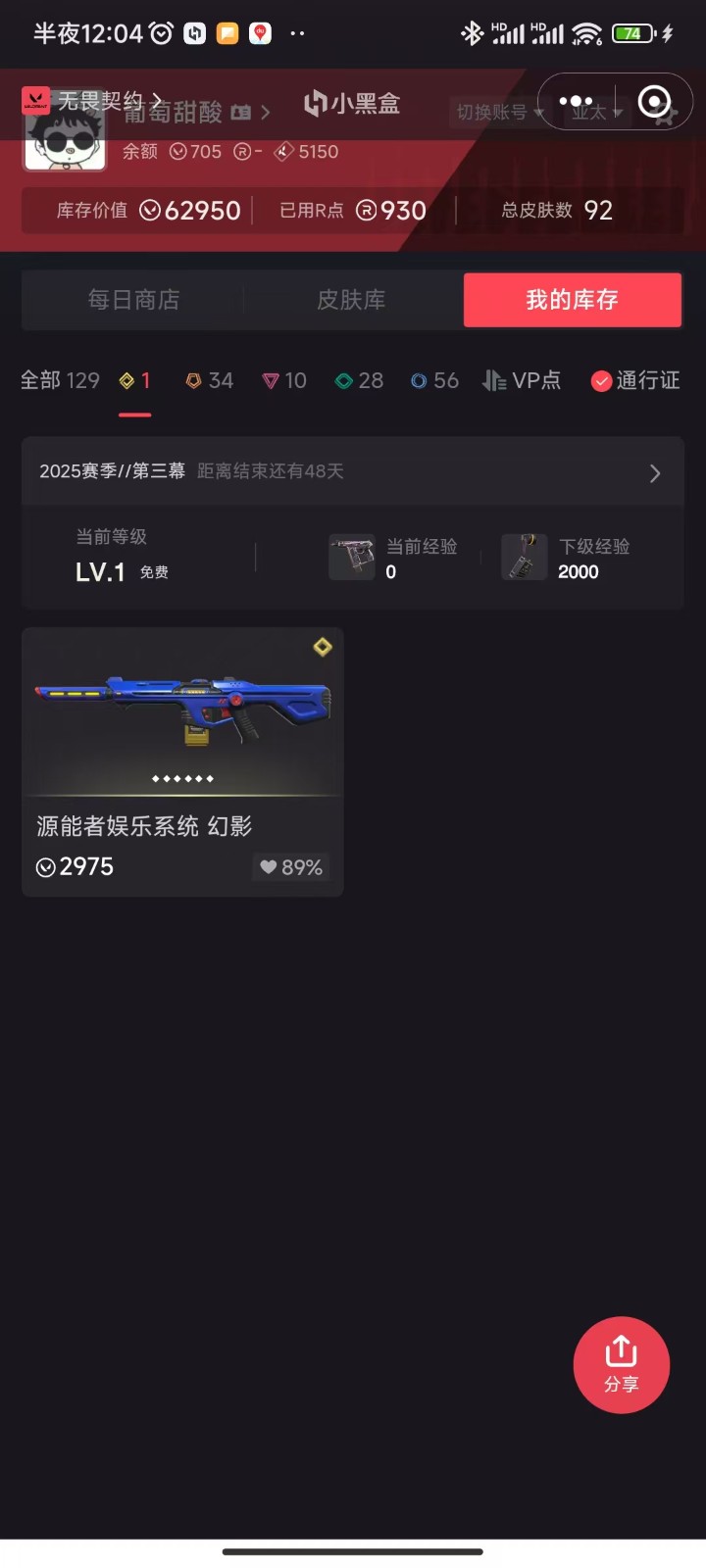706x1568 pixels.
Task: Tap the 89% like heart on the skin
Action: tap(290, 867)
